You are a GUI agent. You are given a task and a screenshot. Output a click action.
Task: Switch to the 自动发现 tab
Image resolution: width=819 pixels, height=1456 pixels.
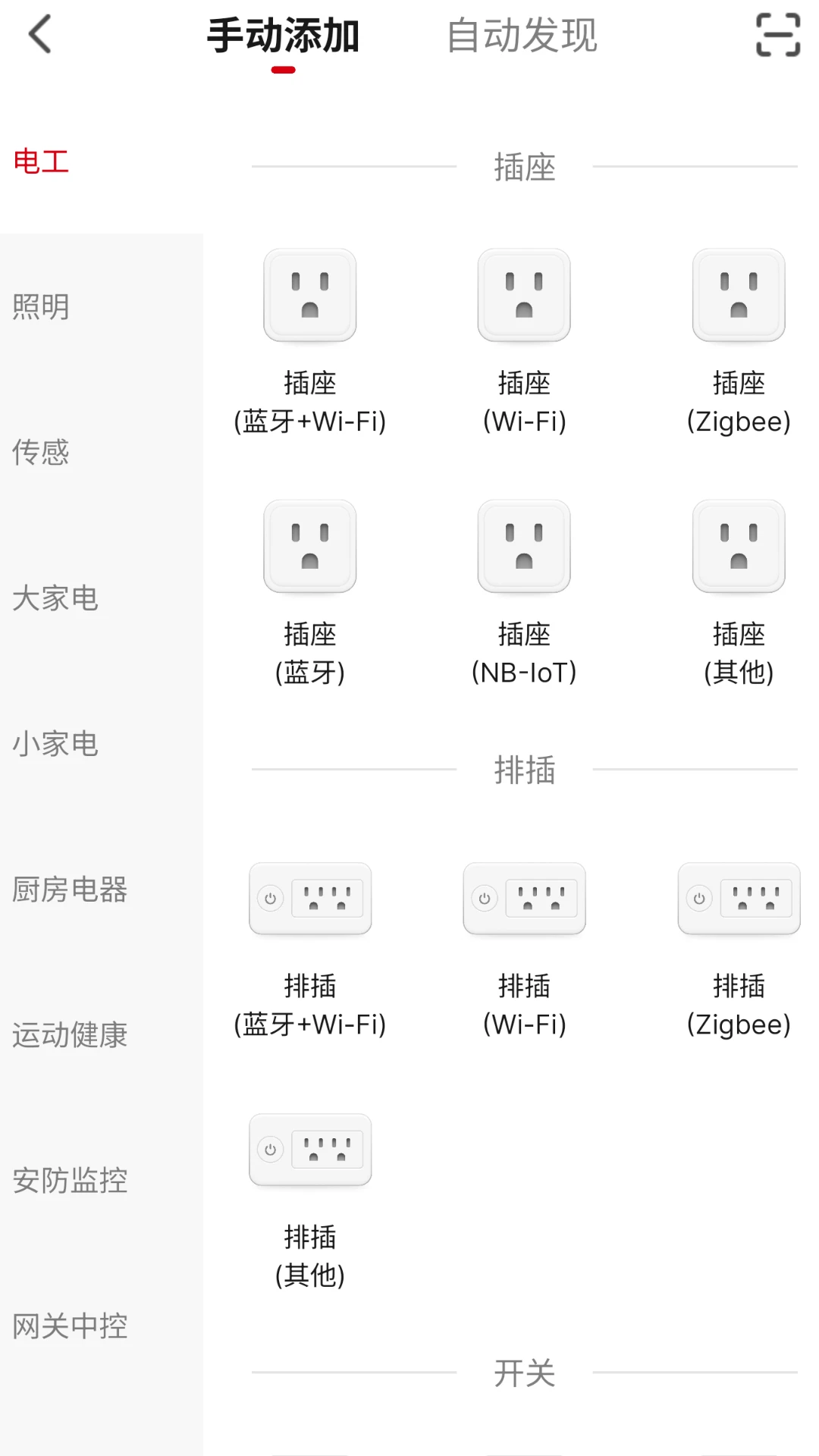[x=522, y=34]
